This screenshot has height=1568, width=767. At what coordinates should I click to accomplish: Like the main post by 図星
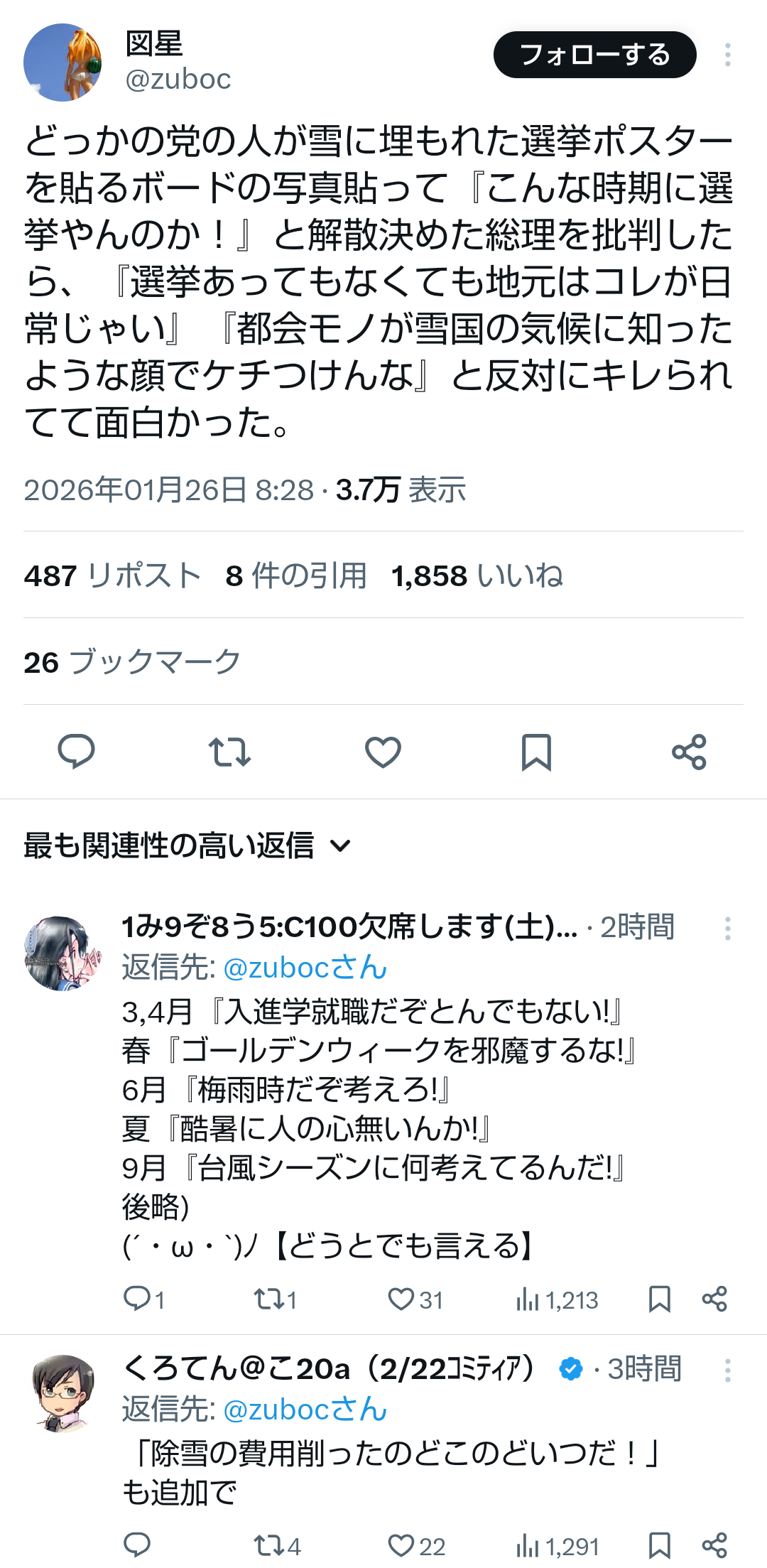click(383, 752)
